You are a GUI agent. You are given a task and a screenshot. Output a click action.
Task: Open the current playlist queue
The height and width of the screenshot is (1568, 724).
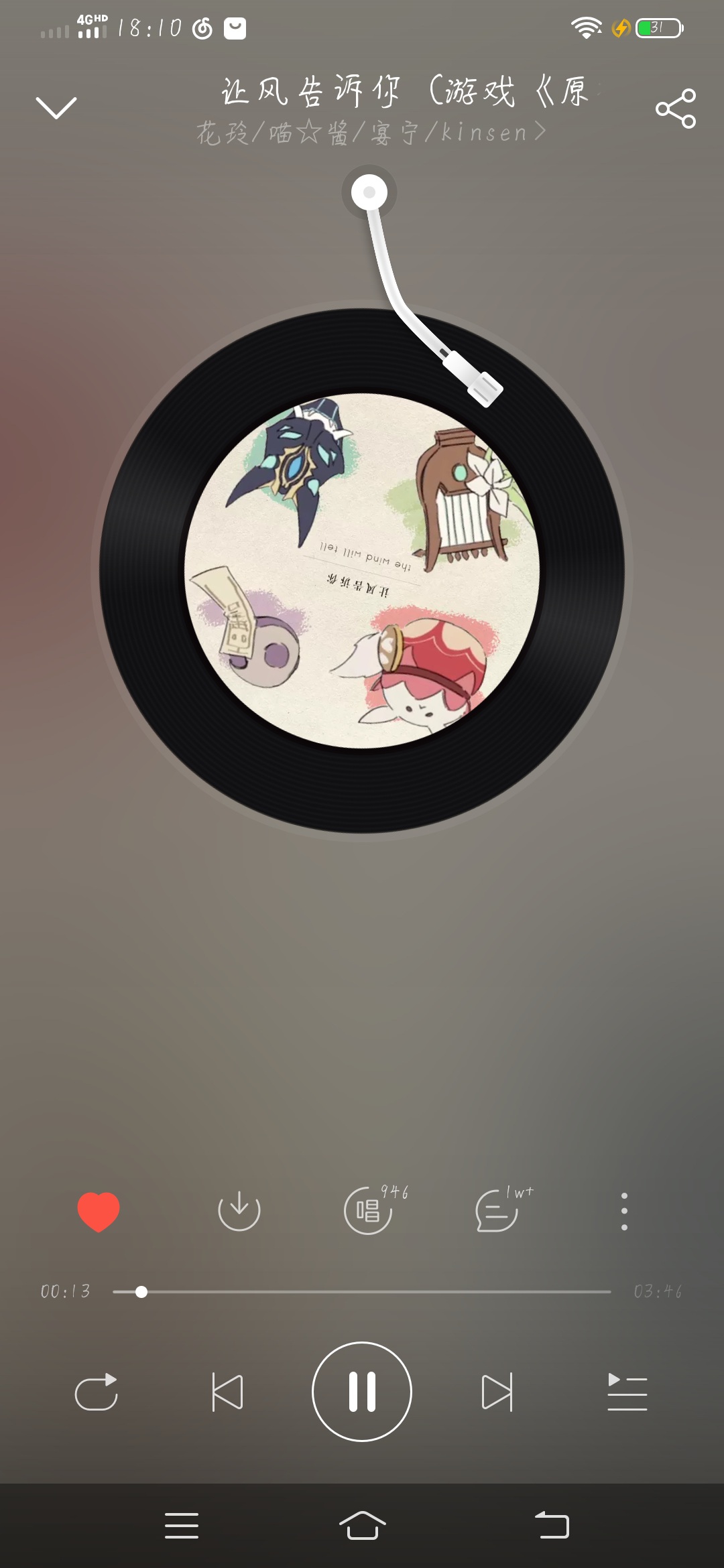click(627, 1392)
